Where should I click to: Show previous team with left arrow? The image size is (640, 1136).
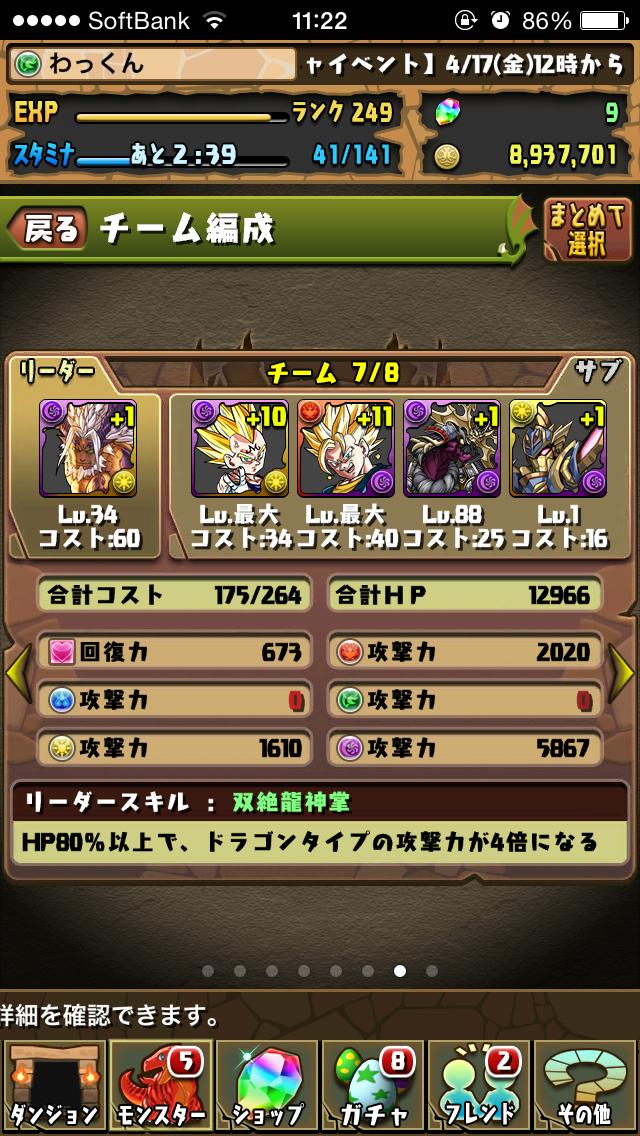[x=16, y=675]
